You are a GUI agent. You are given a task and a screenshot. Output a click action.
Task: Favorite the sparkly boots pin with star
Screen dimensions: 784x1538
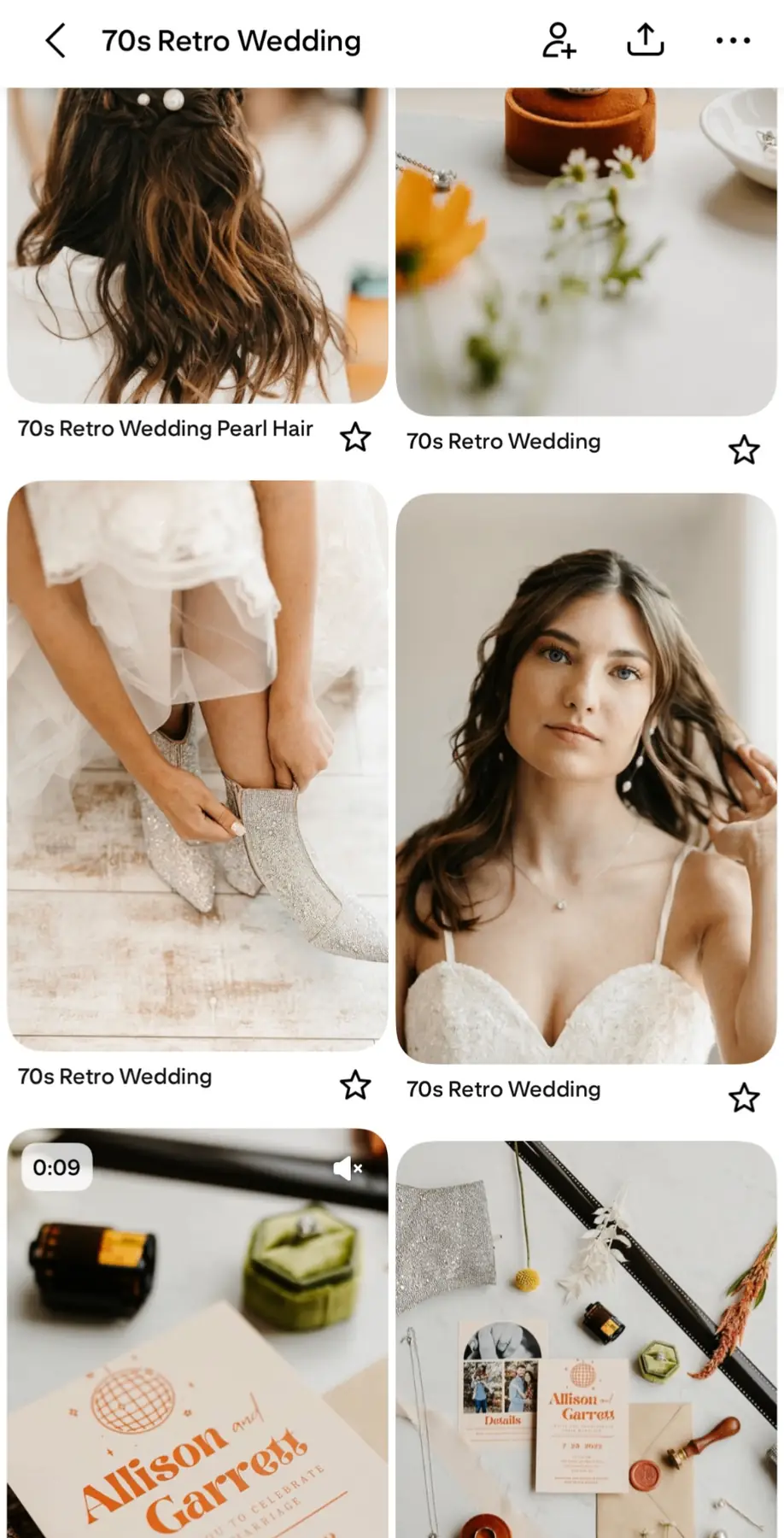tap(355, 1086)
